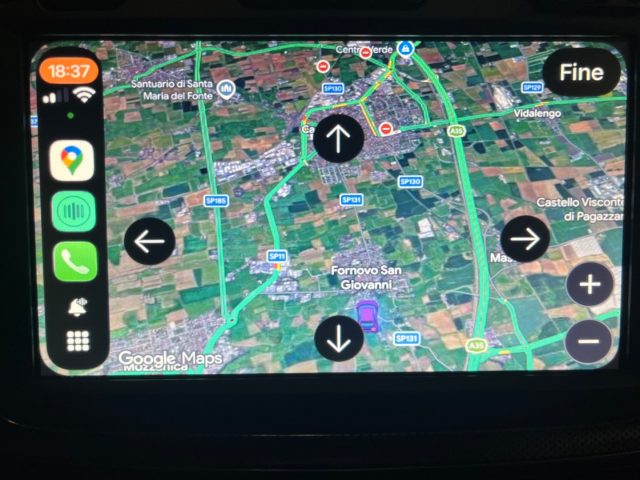Open Google Maps from the CarPlay sidebar
This screenshot has width=640, height=480.
tap(74, 161)
